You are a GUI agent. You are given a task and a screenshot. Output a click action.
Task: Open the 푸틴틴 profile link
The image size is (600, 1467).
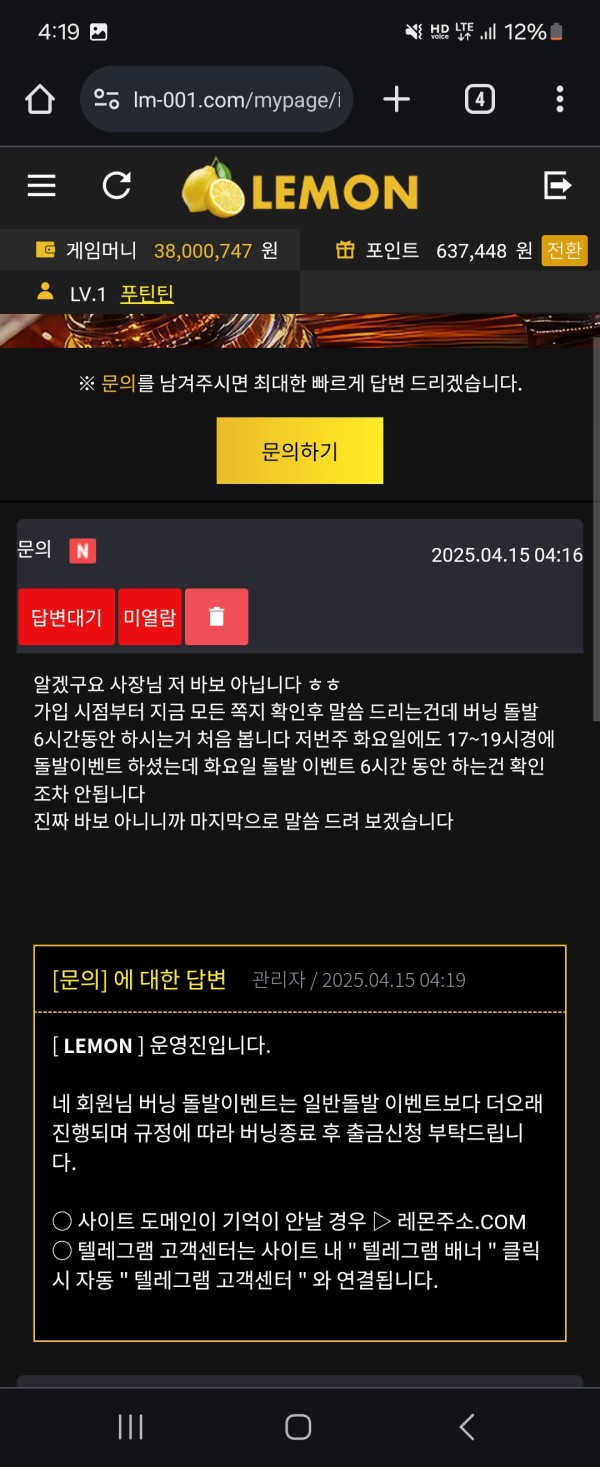(147, 294)
